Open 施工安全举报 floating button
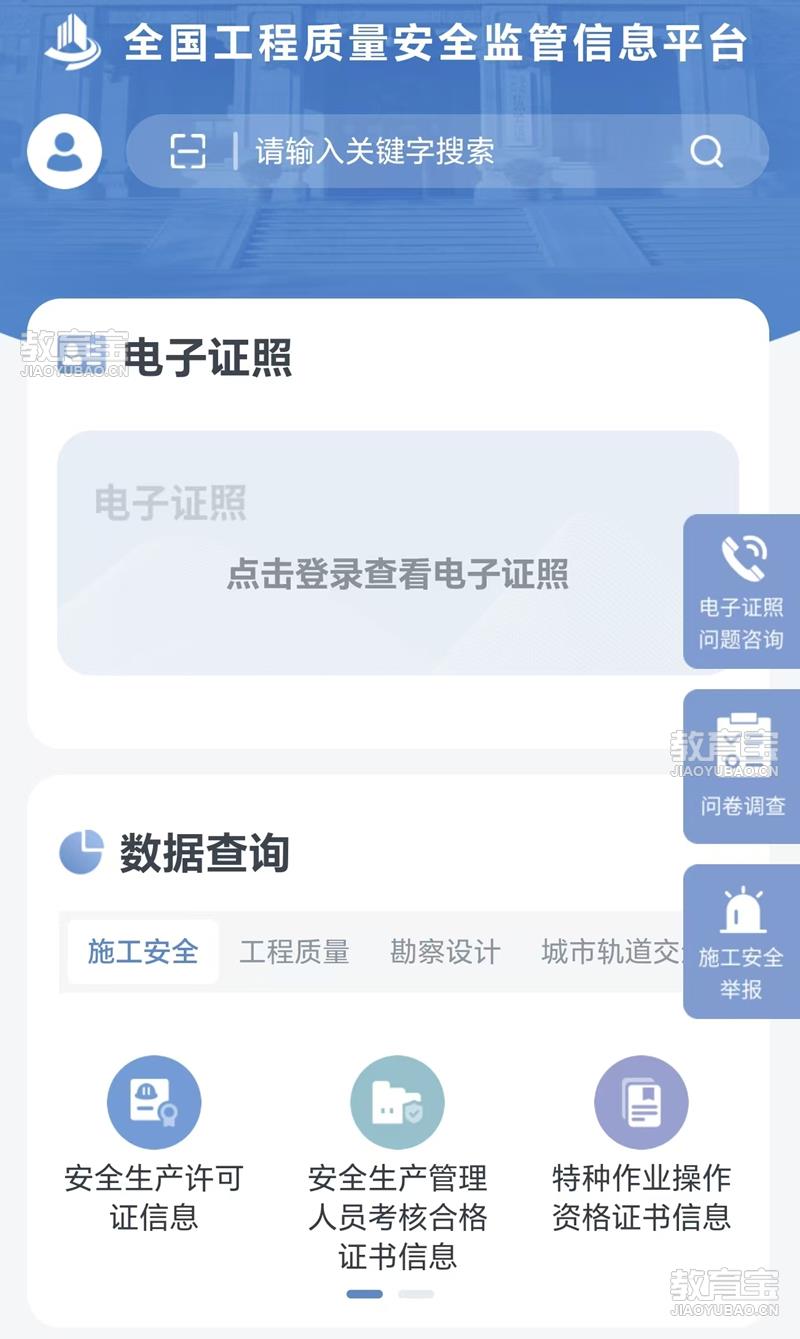The height and width of the screenshot is (1339, 800). point(741,942)
